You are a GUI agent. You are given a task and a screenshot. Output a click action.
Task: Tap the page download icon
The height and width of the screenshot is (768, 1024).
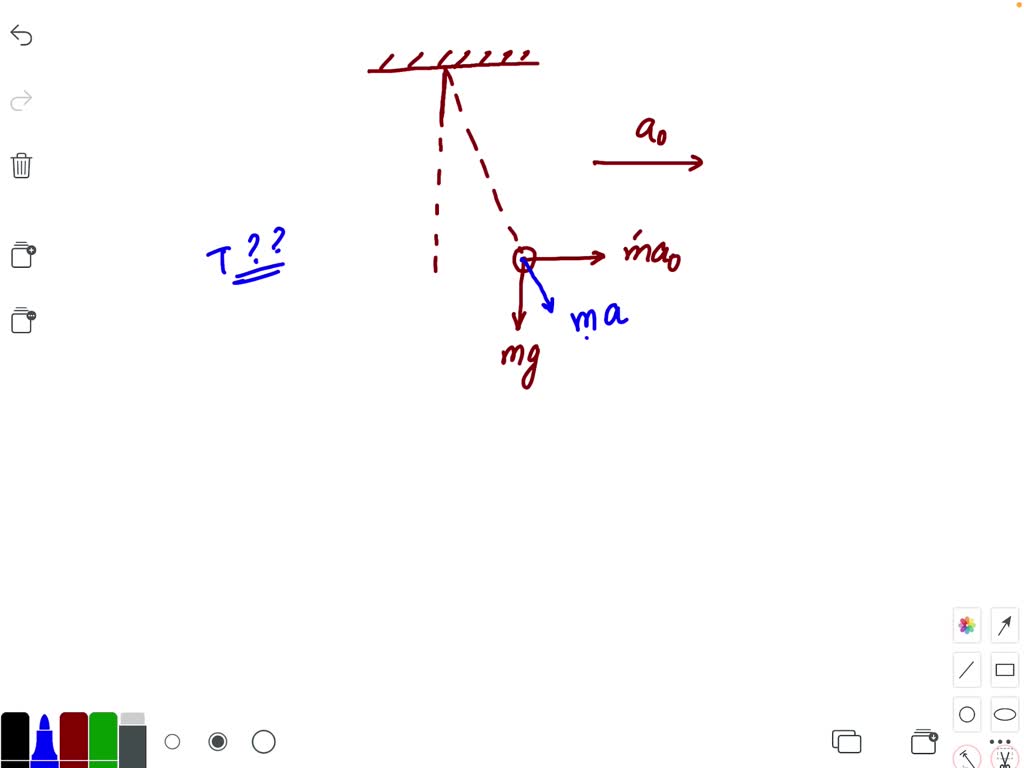pos(924,742)
